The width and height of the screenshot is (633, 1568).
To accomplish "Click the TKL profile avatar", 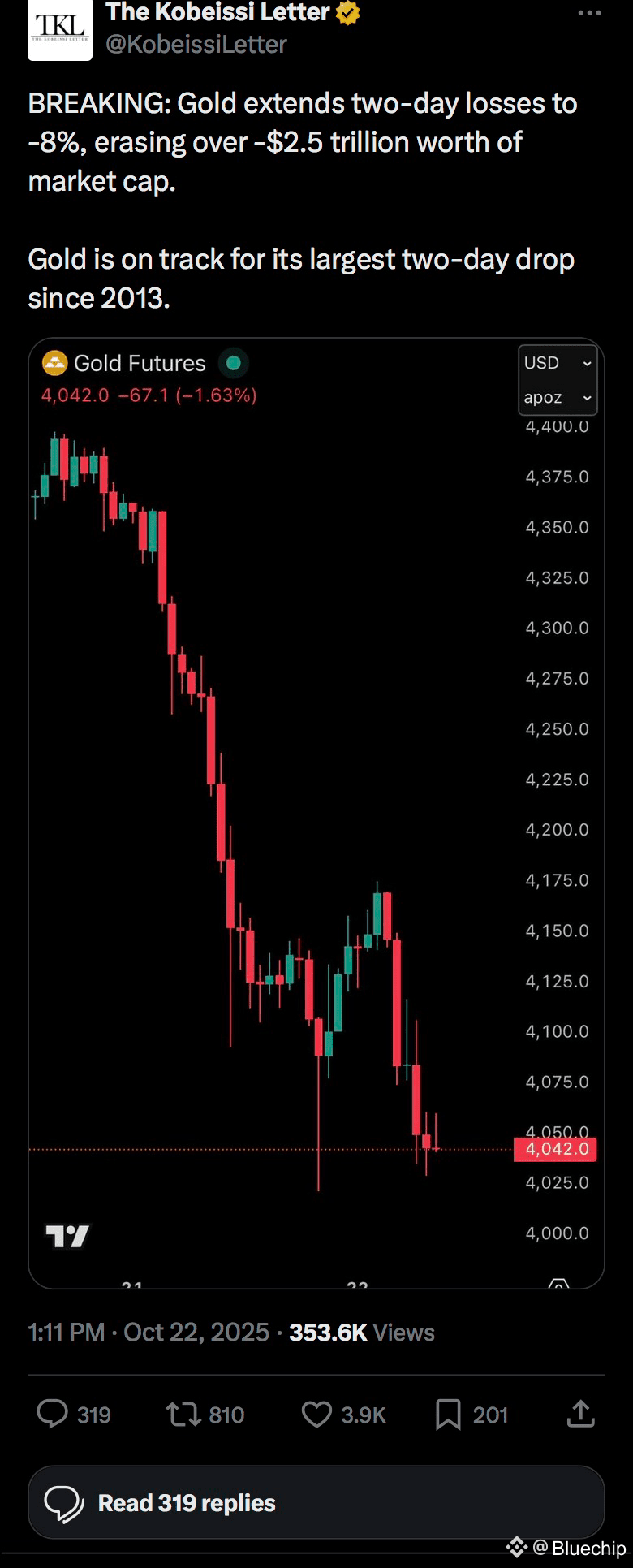I will click(x=59, y=30).
